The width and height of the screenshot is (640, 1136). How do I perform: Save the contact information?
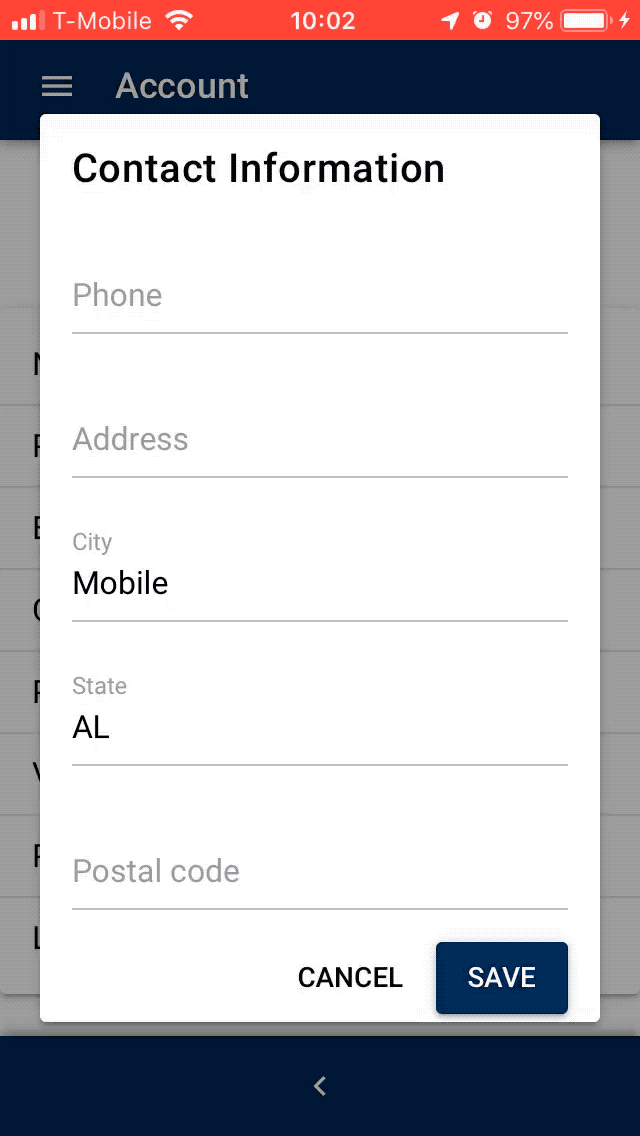(x=501, y=978)
